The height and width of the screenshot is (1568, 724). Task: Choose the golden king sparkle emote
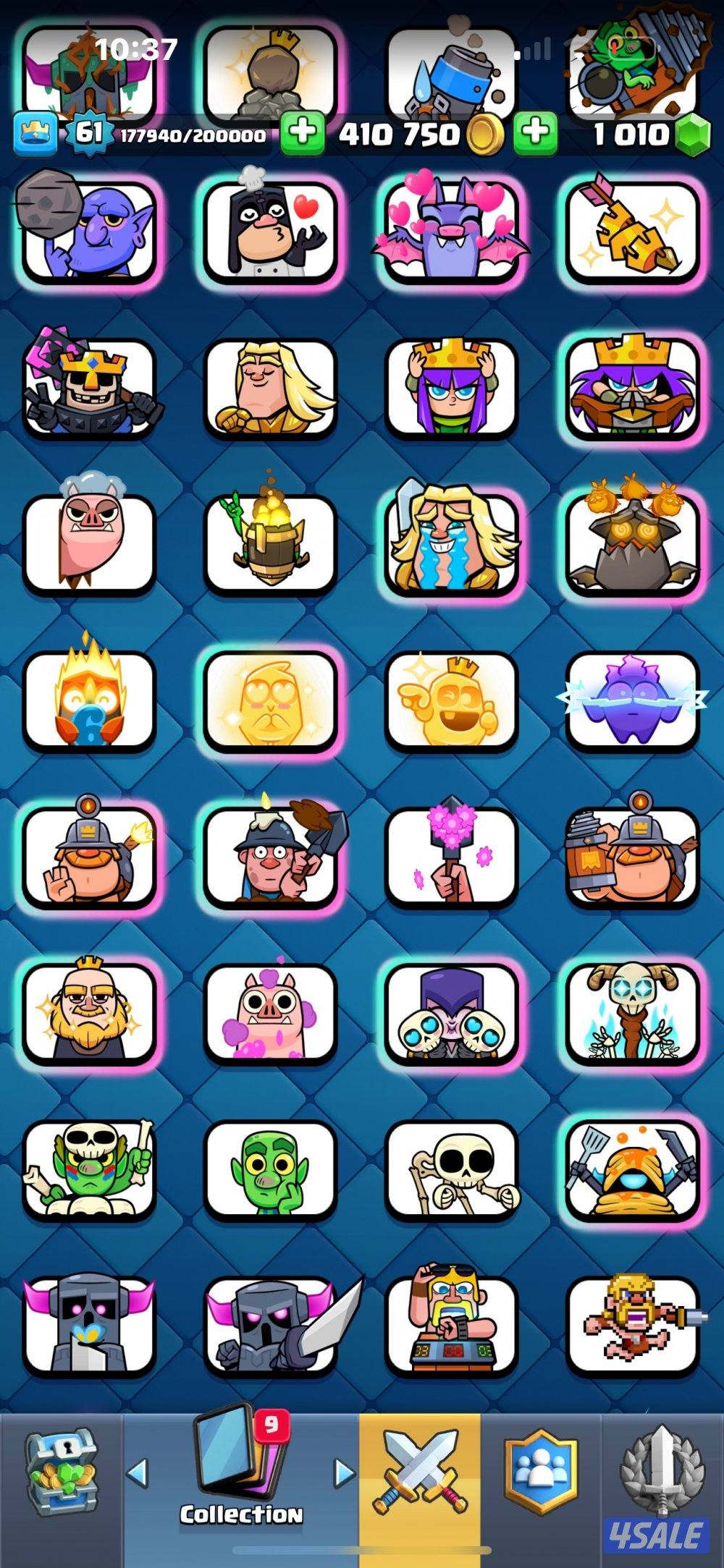(x=89, y=1012)
